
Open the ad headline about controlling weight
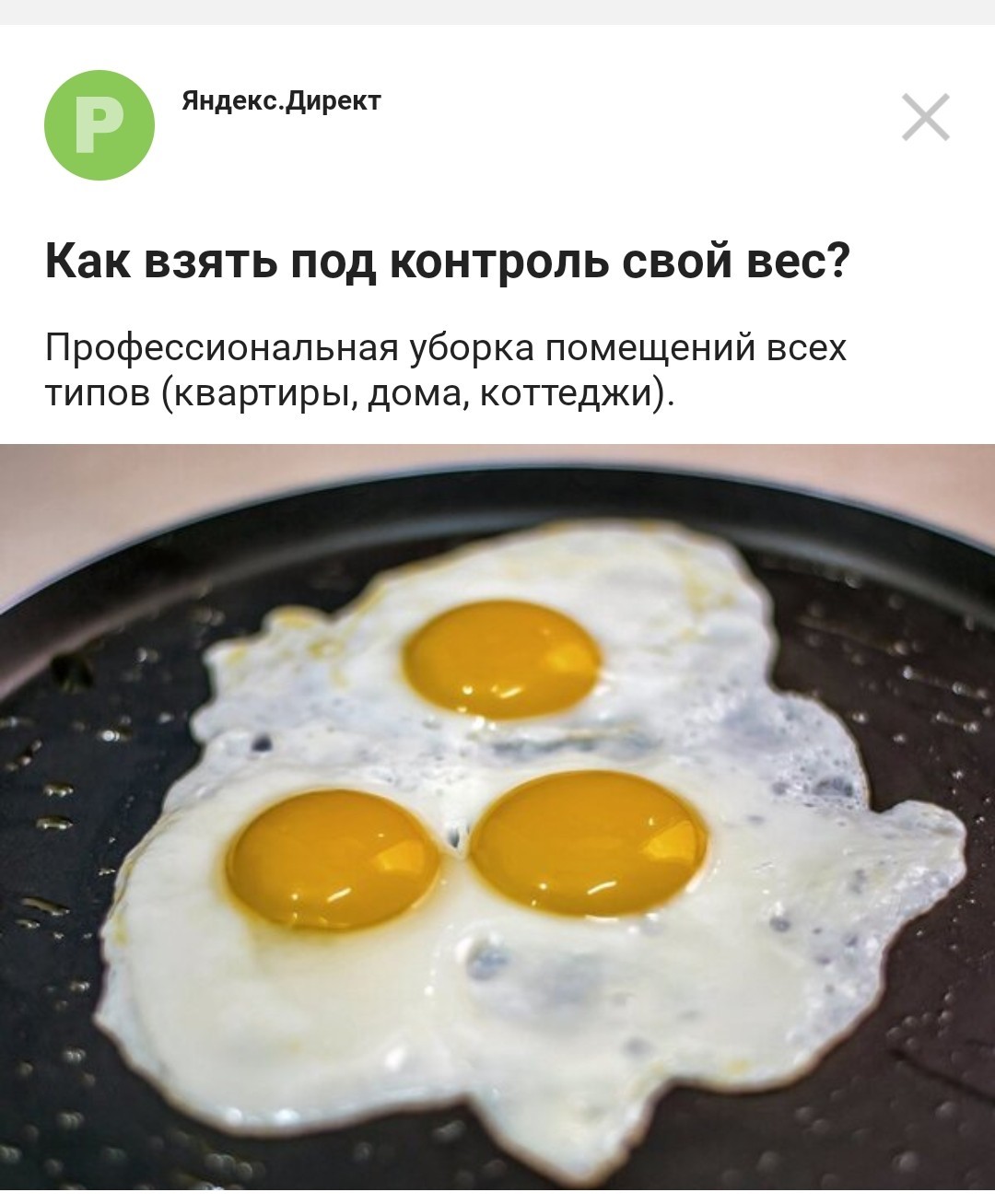(448, 261)
